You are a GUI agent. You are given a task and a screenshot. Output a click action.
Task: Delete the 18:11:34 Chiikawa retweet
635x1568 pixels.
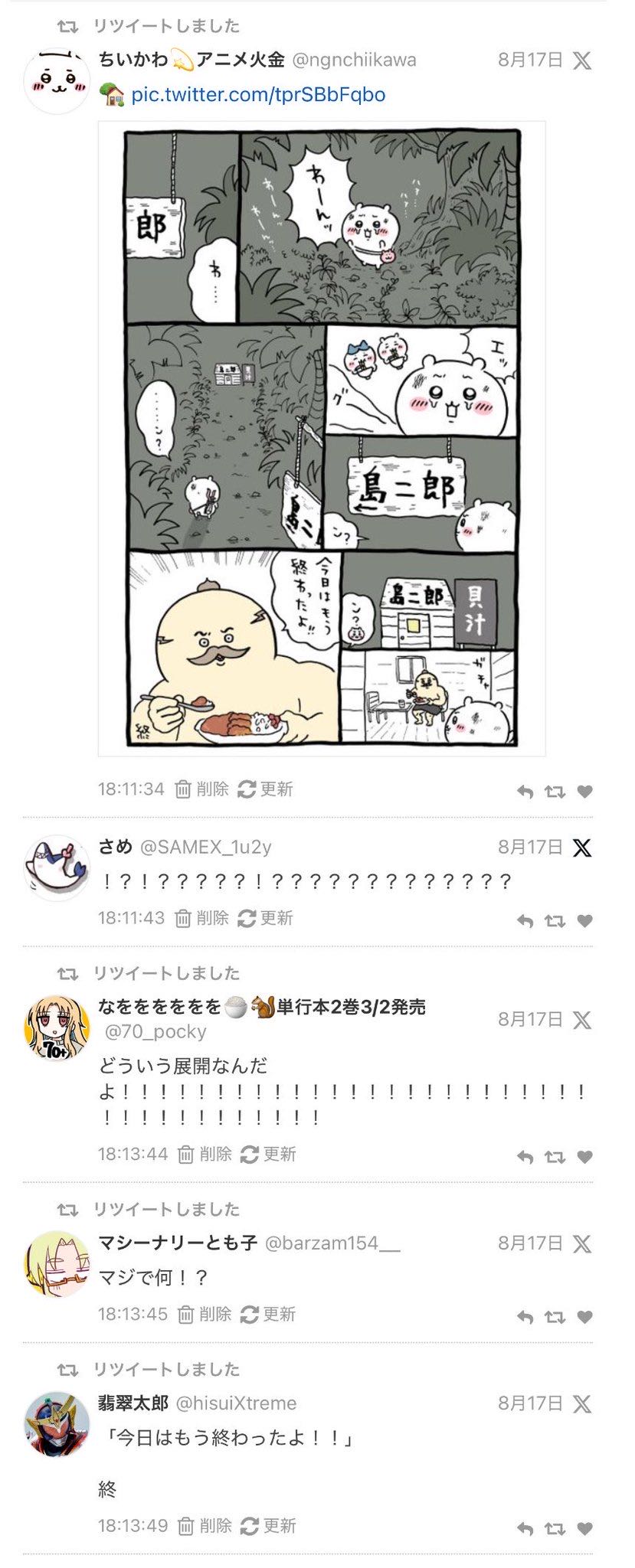click(202, 789)
